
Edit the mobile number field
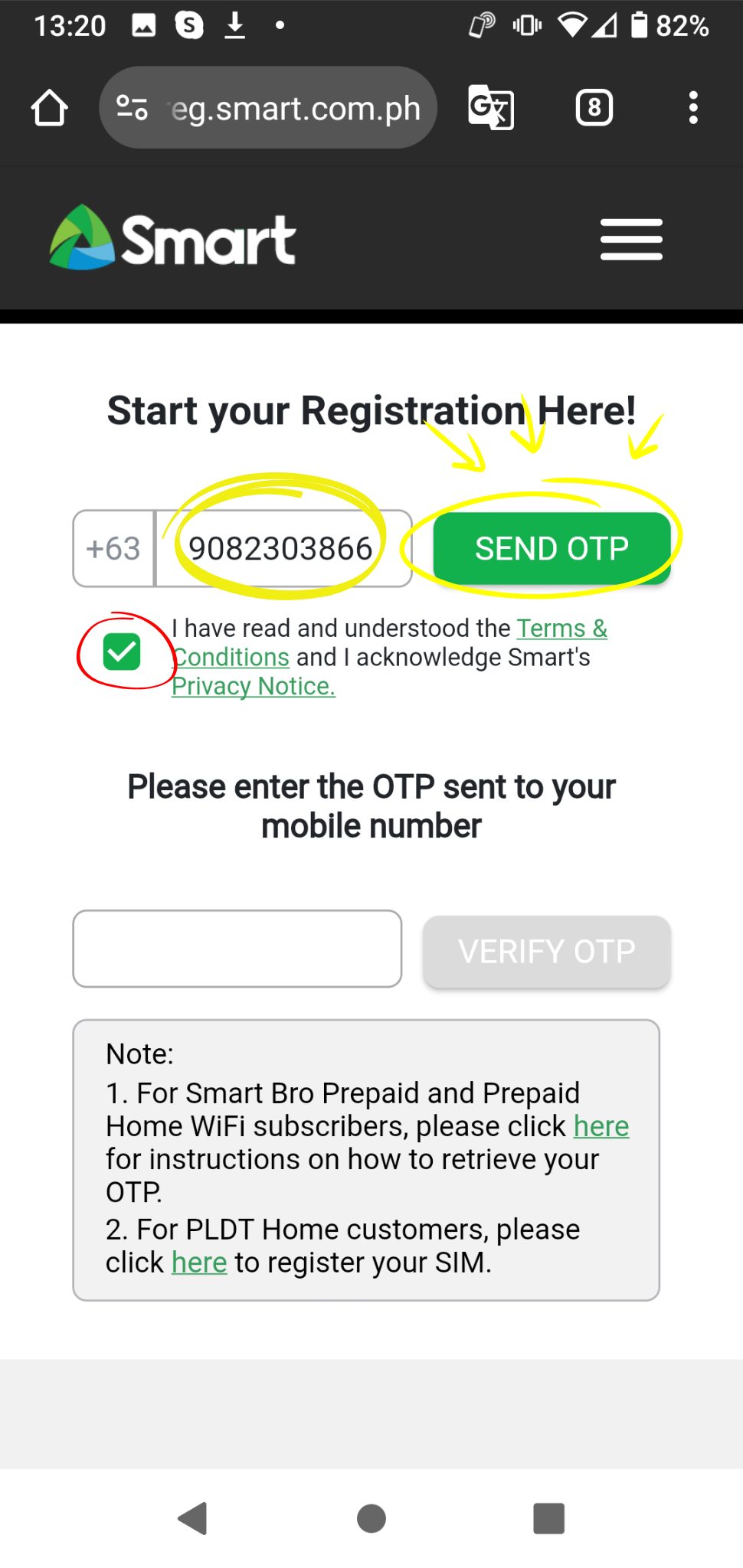(283, 549)
